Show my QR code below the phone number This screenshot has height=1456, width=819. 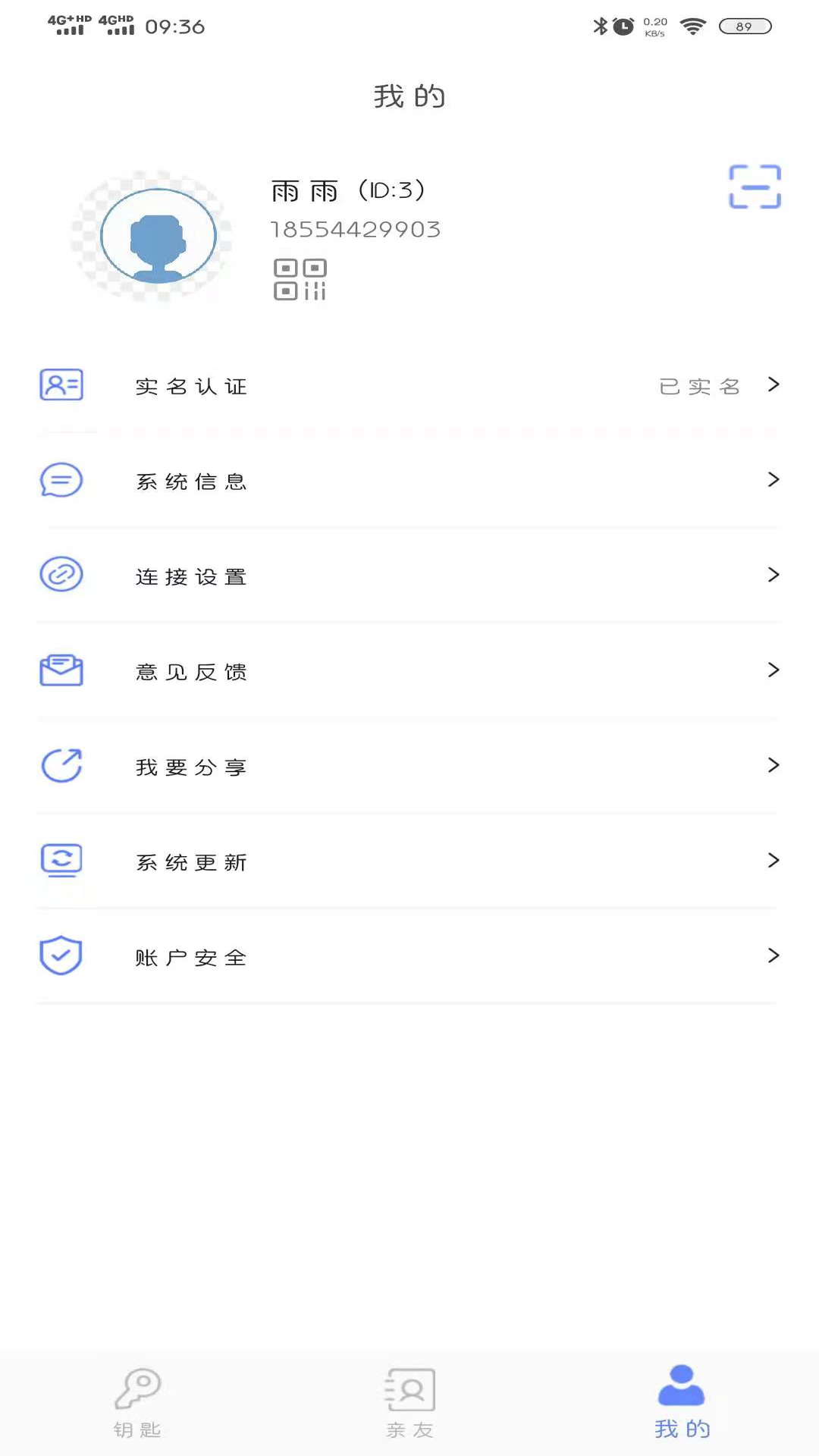(300, 279)
